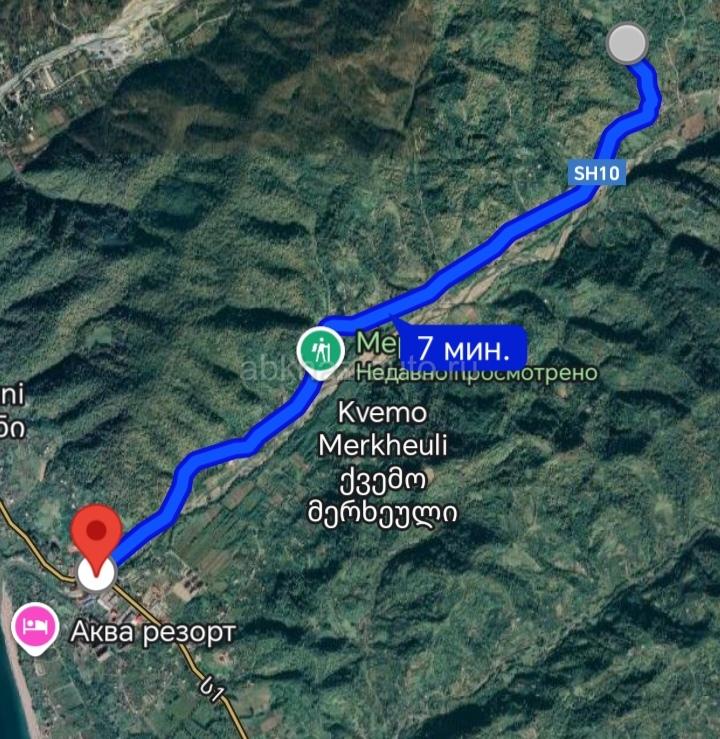
Task: Tap the green hiking trail marker
Action: coord(320,350)
